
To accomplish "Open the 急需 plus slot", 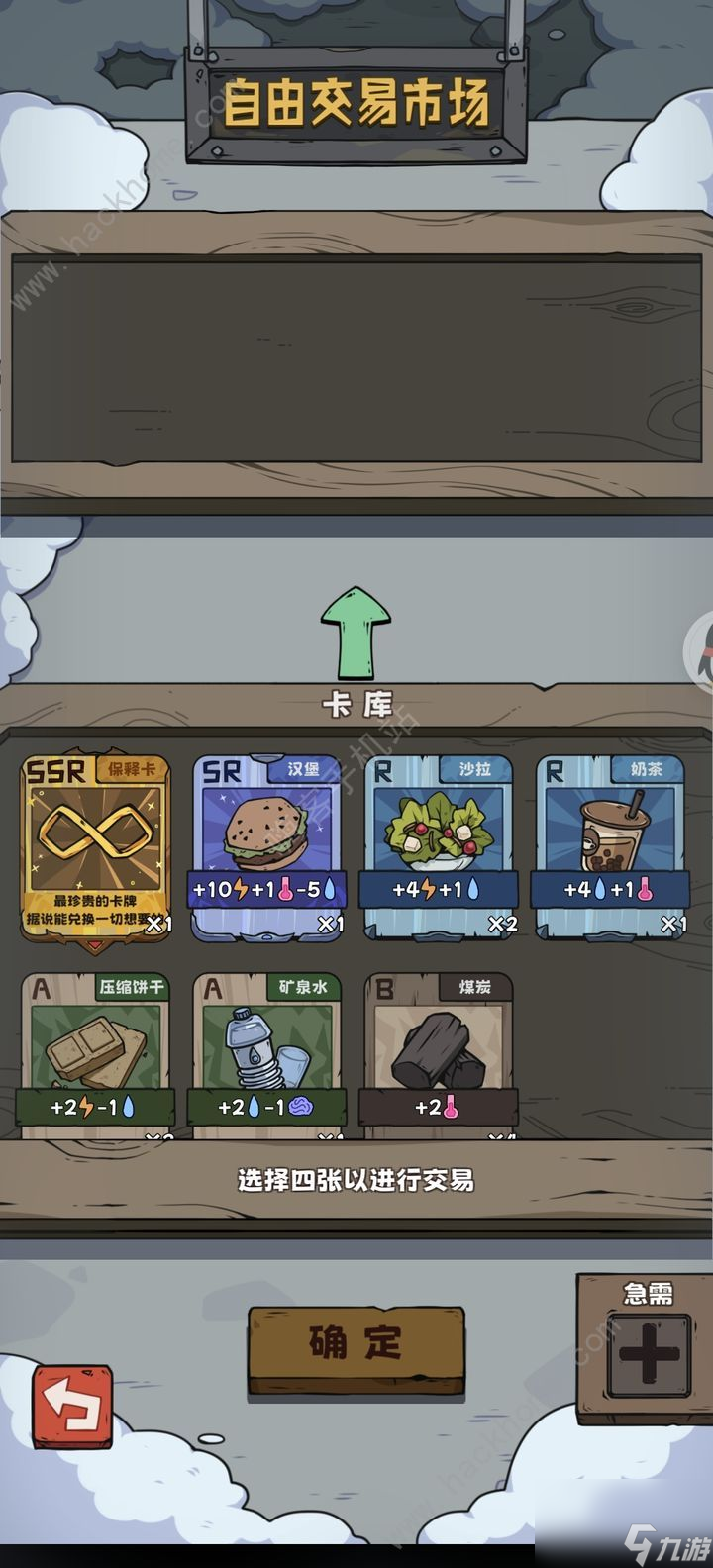I will (649, 1356).
